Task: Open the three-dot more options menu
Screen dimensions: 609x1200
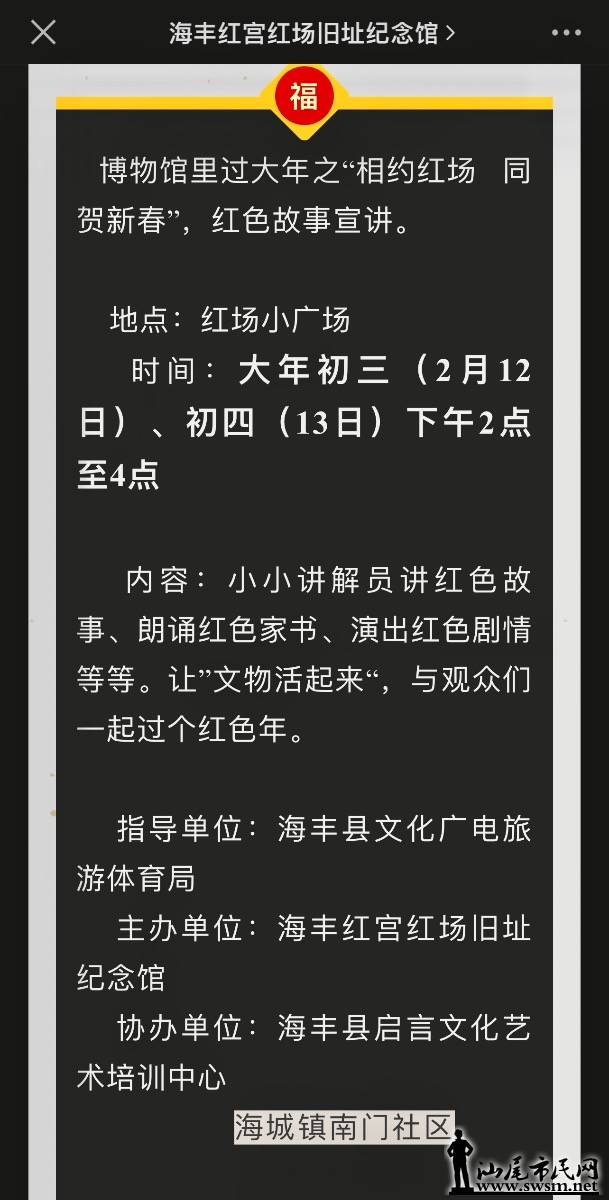Action: tap(566, 33)
